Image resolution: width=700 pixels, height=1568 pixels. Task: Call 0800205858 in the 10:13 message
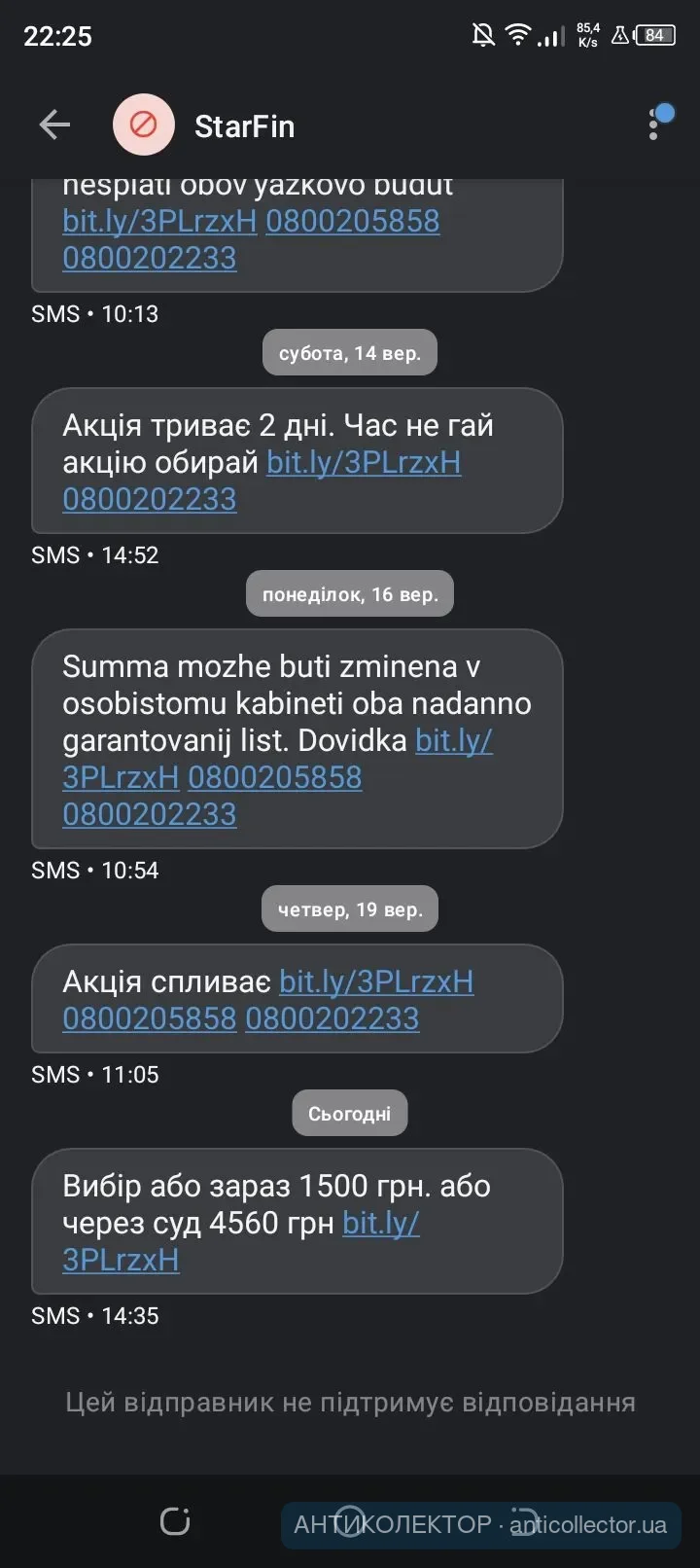(352, 221)
